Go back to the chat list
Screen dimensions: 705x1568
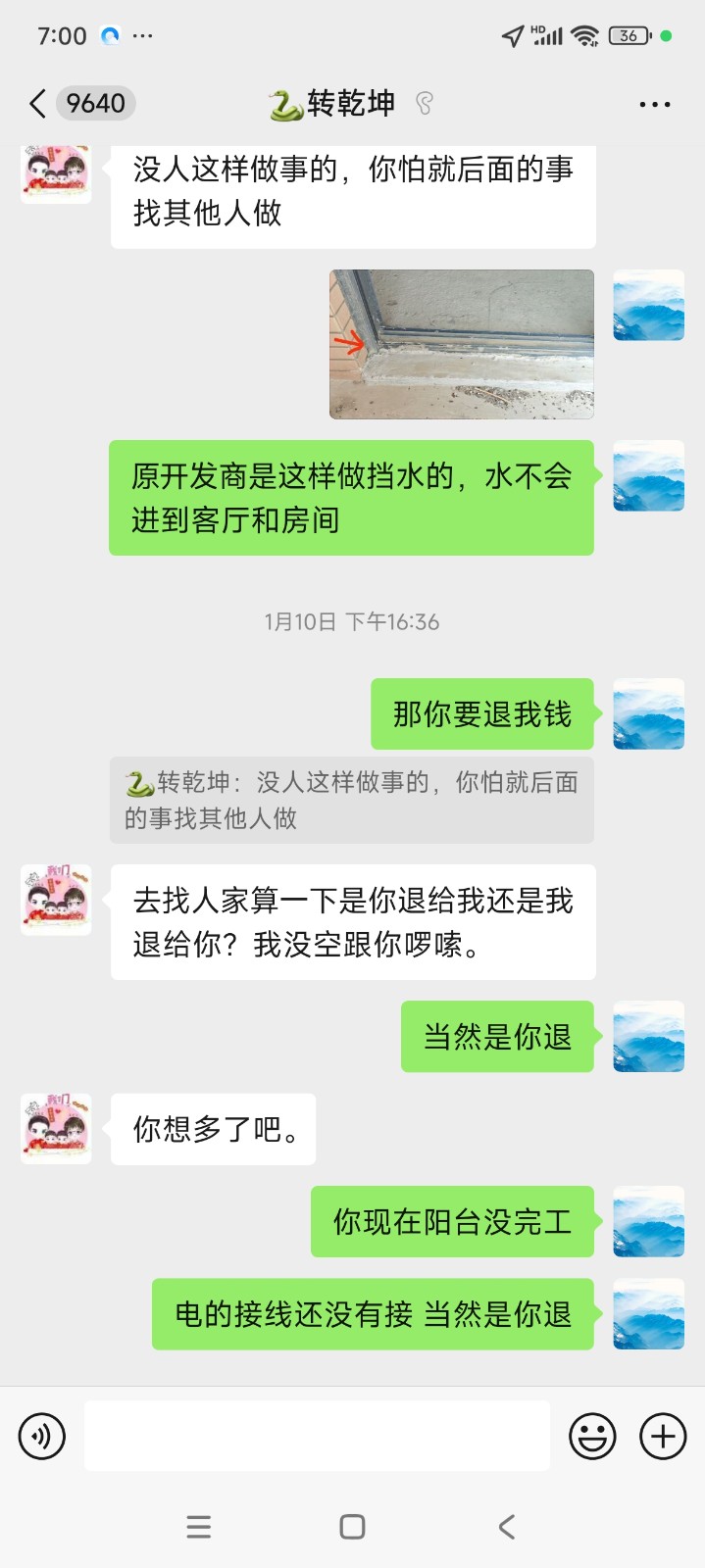38,104
